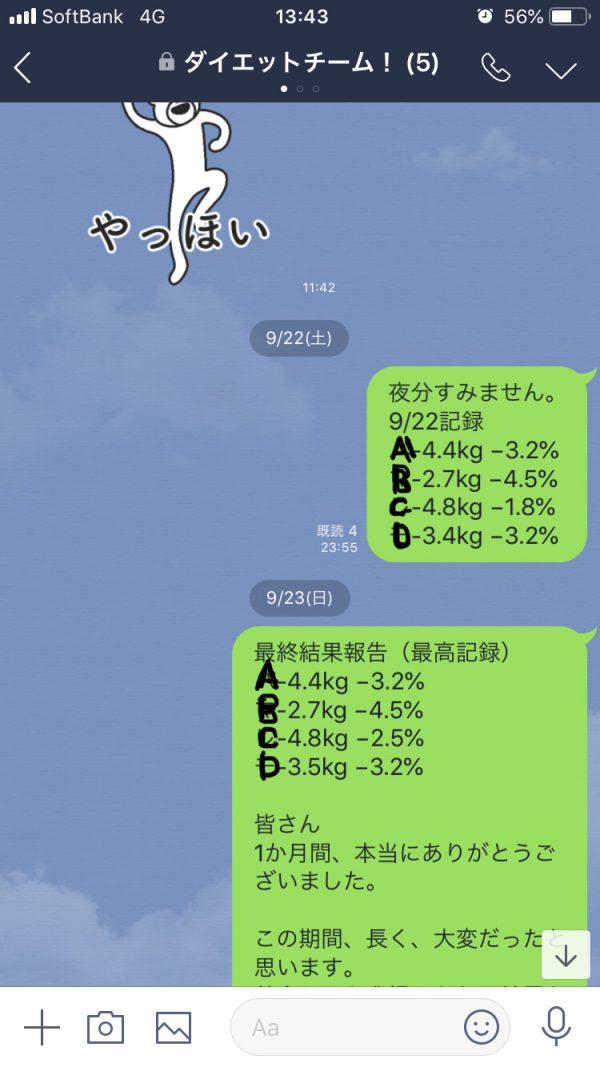Screen dimensions: 600x1067
Task: Open the plus attachment menu
Action: (41, 1027)
